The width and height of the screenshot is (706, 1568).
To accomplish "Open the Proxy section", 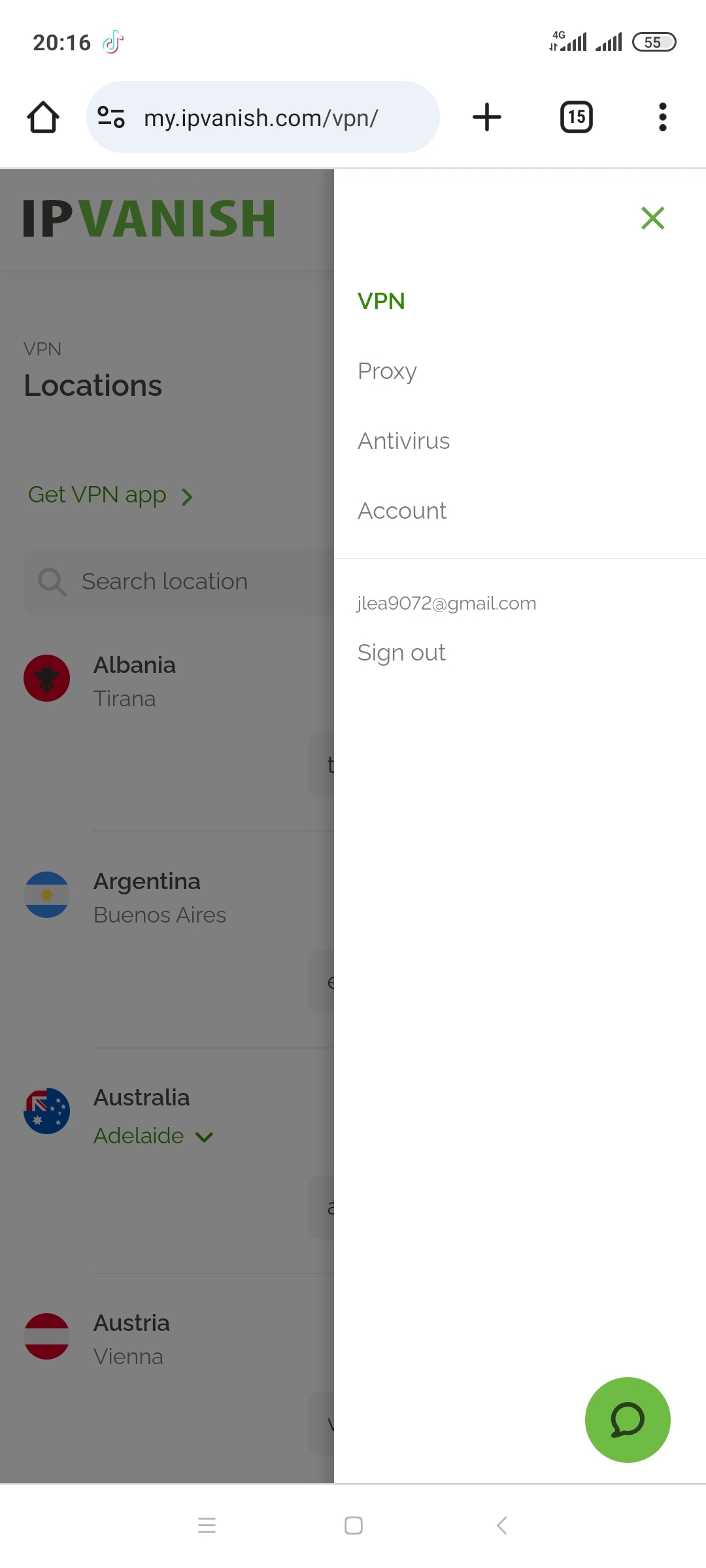I will coord(387,371).
